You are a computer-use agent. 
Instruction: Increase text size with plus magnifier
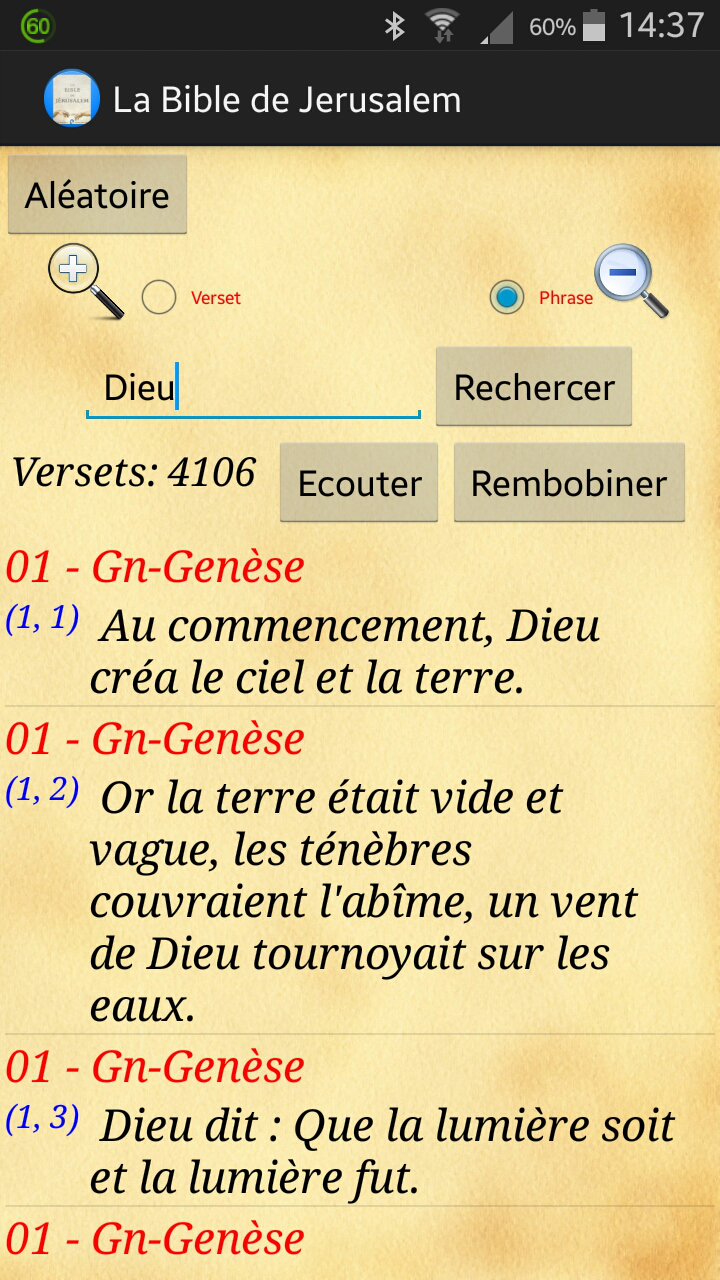coord(84,280)
